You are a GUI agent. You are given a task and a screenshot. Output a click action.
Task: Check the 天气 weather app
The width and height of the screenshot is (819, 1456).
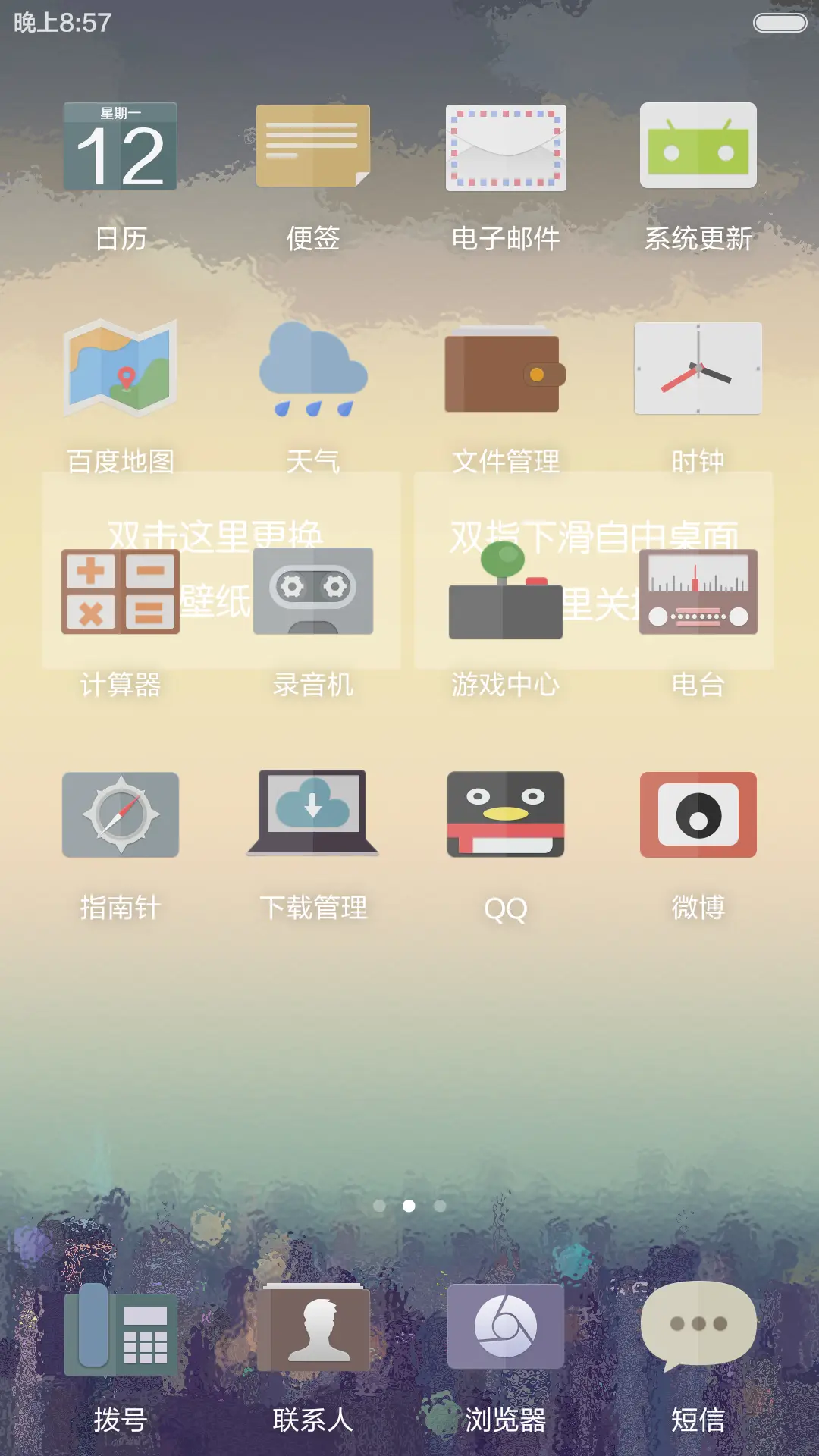point(312,369)
